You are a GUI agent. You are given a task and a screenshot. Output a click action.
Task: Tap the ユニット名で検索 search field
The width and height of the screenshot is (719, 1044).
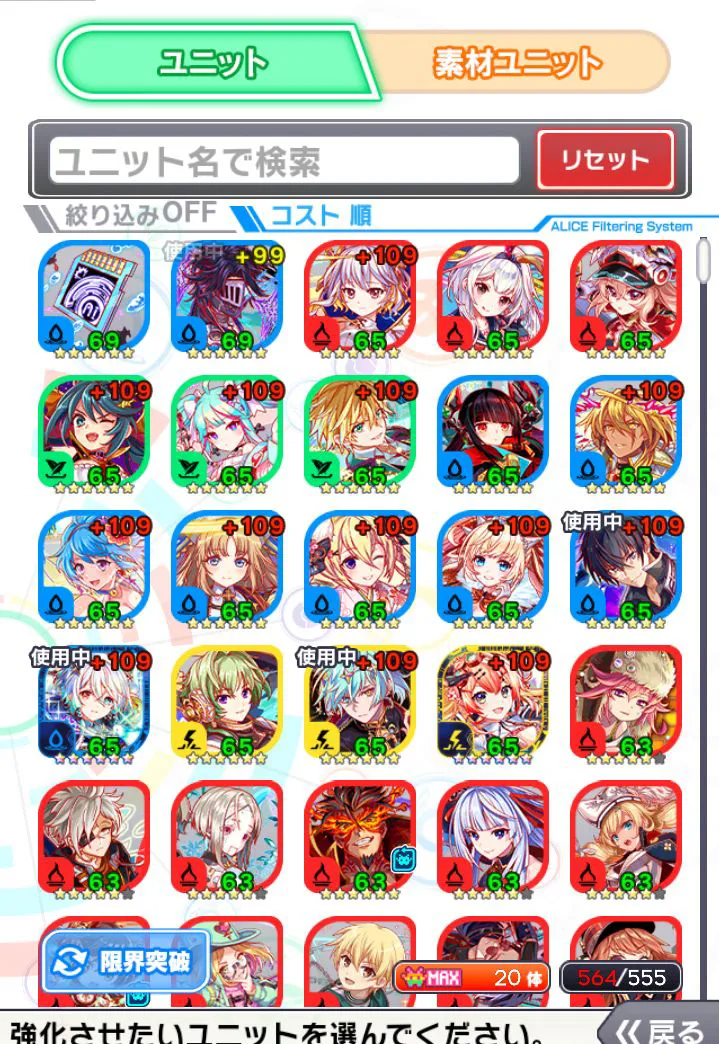pos(285,160)
